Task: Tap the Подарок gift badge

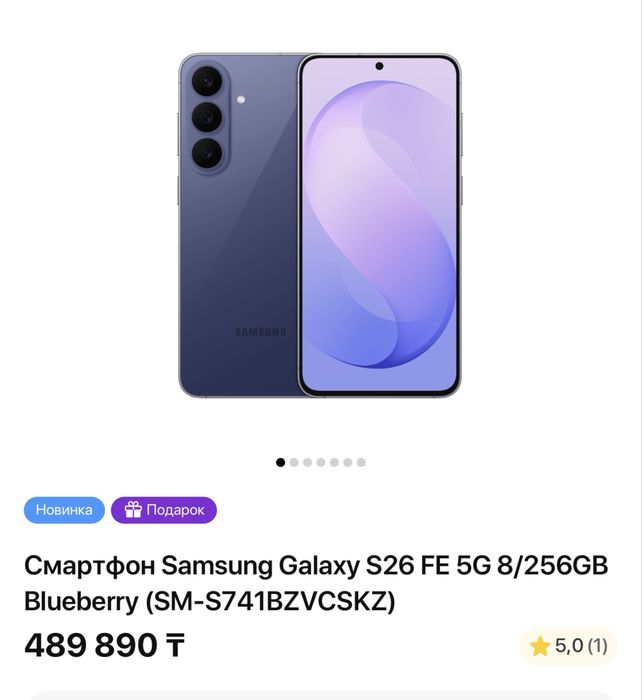Action: pyautogui.click(x=164, y=510)
